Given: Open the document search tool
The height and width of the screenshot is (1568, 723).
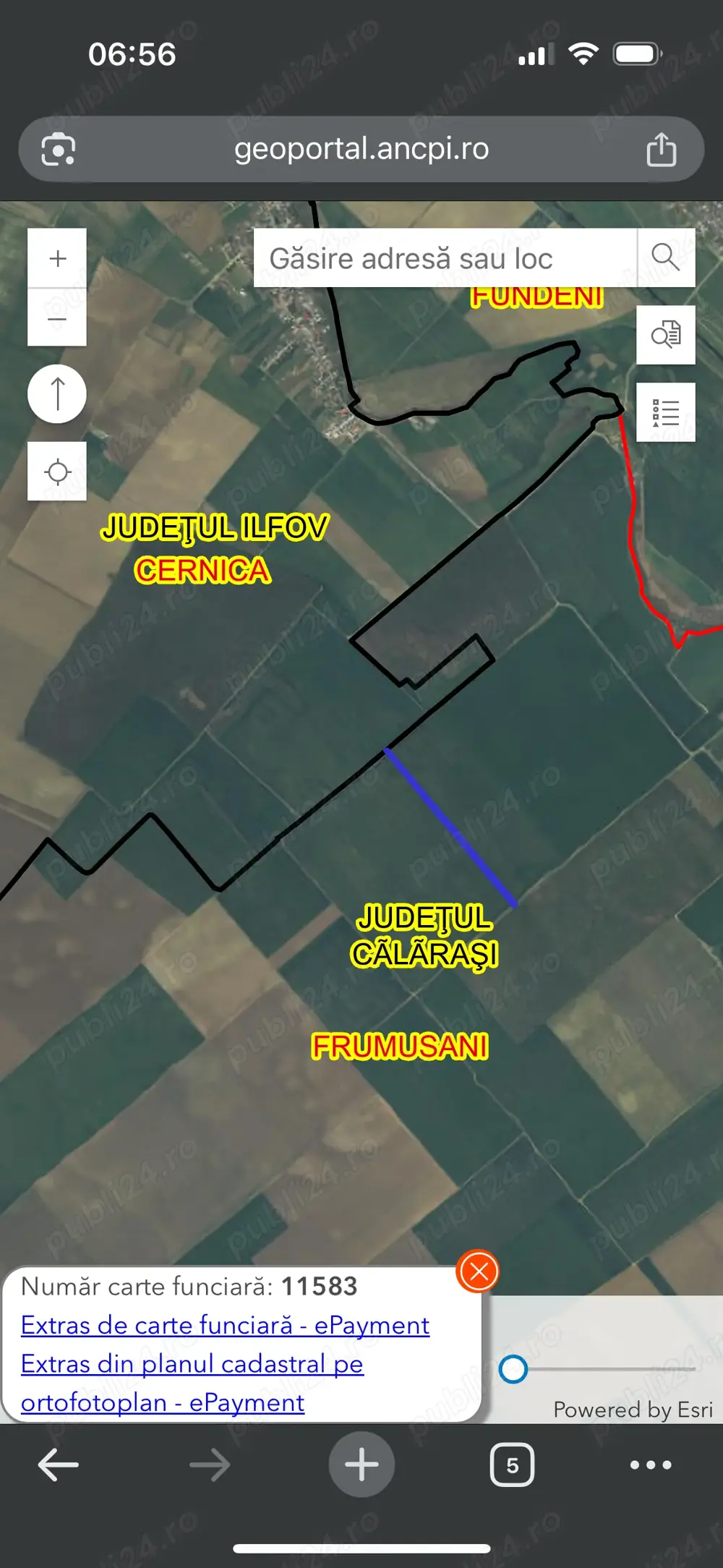Looking at the screenshot, I should [x=666, y=333].
